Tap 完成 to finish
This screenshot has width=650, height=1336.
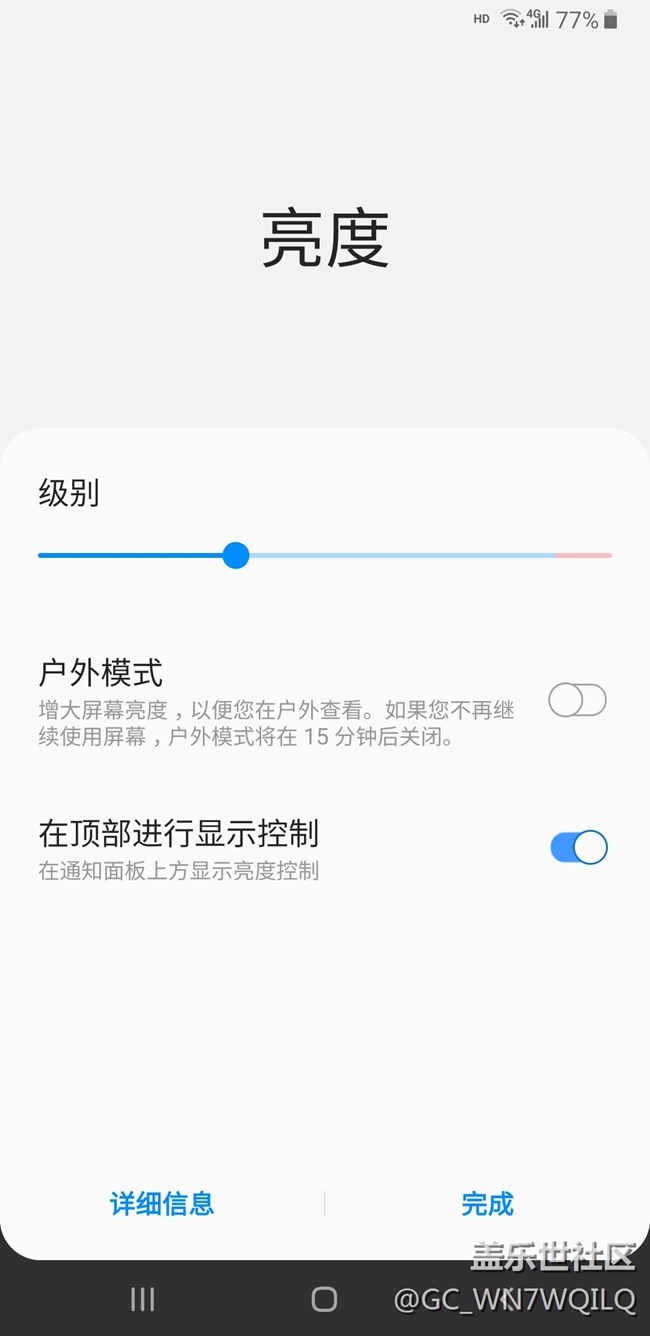pos(487,1204)
